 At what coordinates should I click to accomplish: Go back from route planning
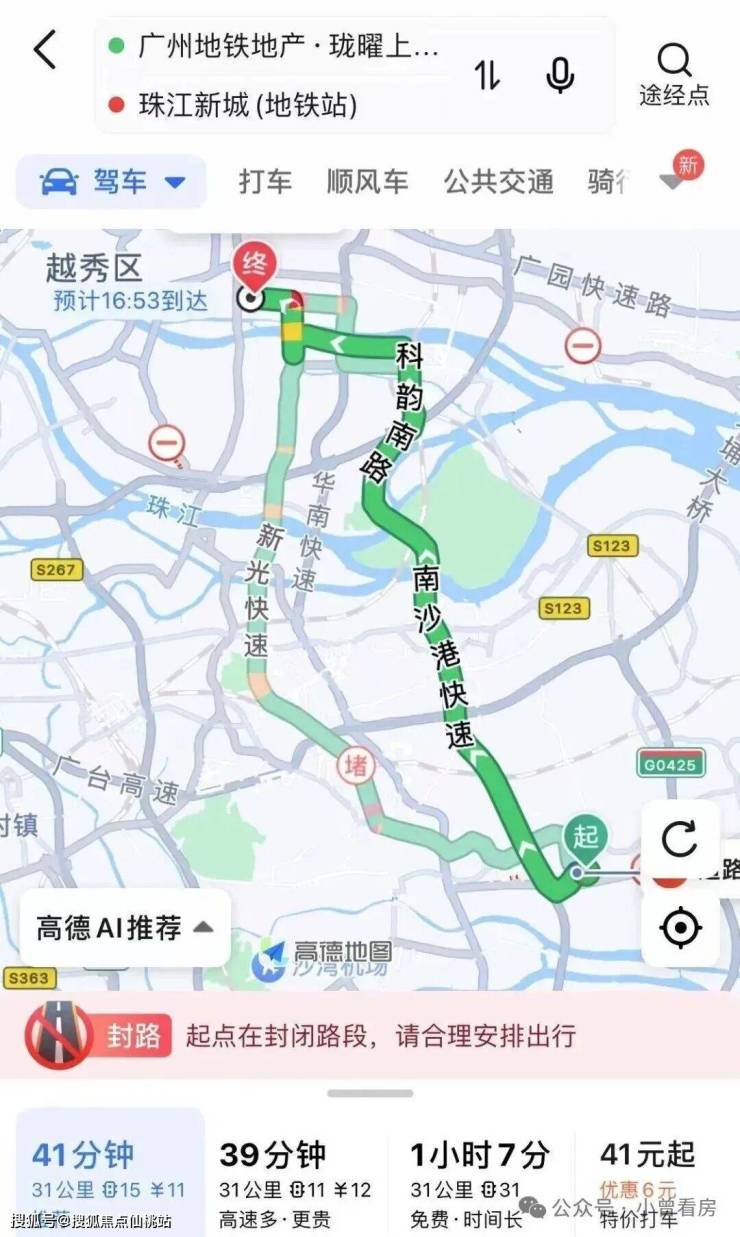[45, 50]
